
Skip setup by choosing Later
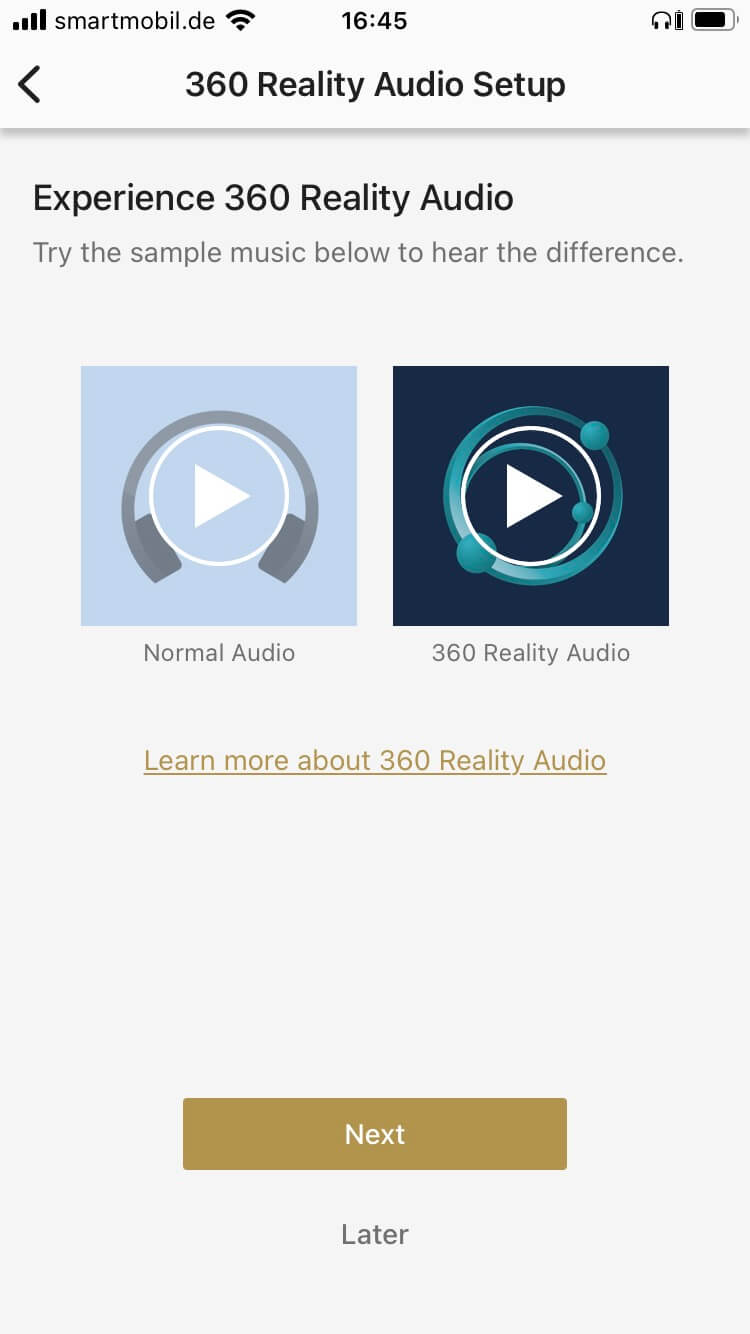point(375,1234)
